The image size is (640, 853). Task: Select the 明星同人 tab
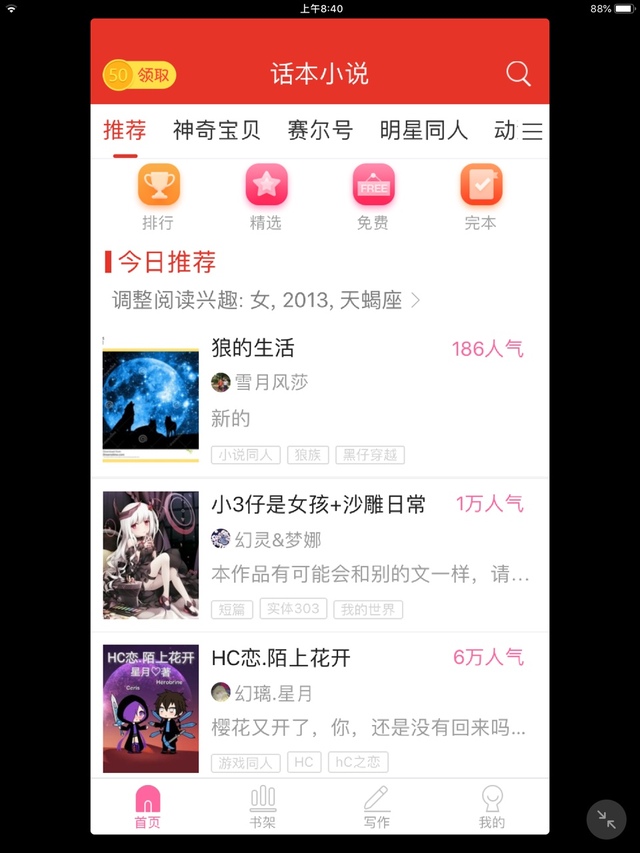[x=424, y=131]
